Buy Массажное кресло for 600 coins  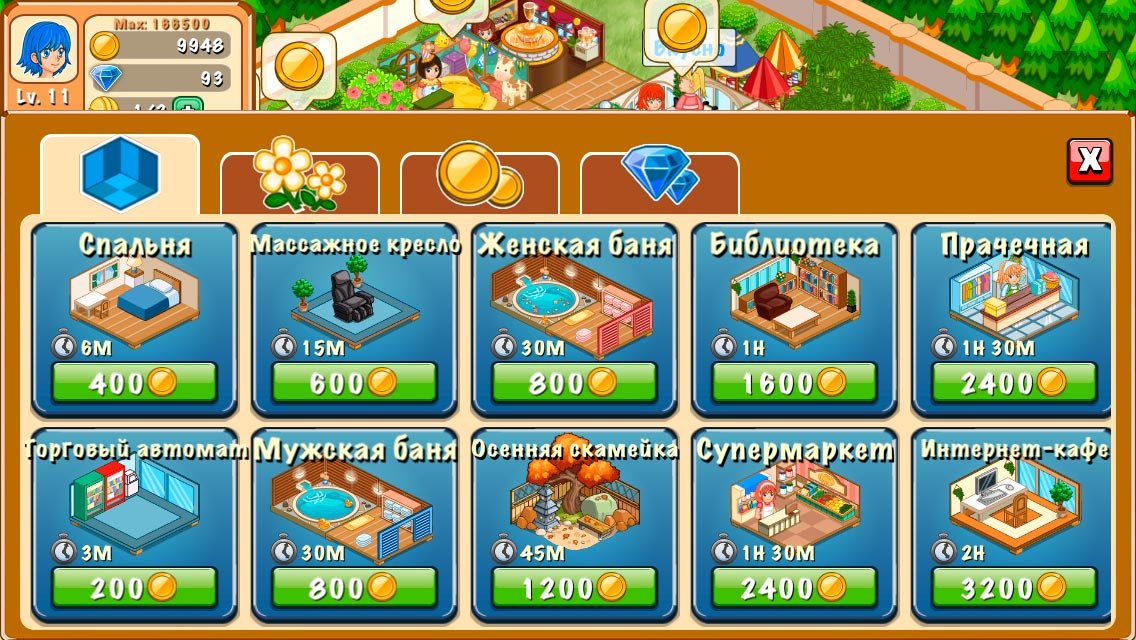tap(354, 382)
